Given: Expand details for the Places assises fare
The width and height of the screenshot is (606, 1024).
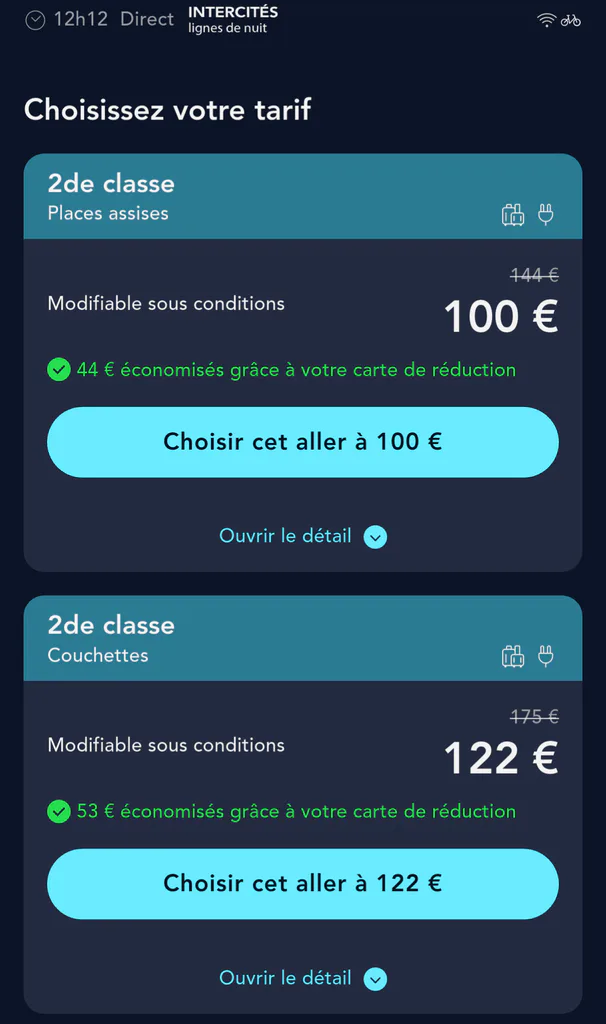Looking at the screenshot, I should pyautogui.click(x=303, y=536).
